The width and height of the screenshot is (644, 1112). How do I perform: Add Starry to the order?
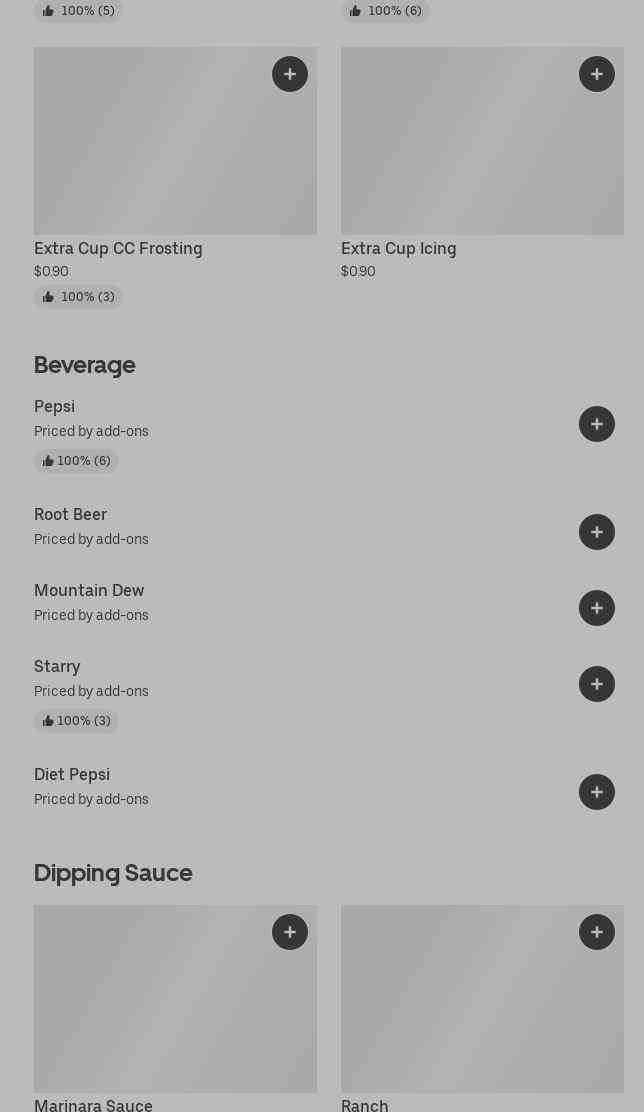pyautogui.click(x=597, y=684)
